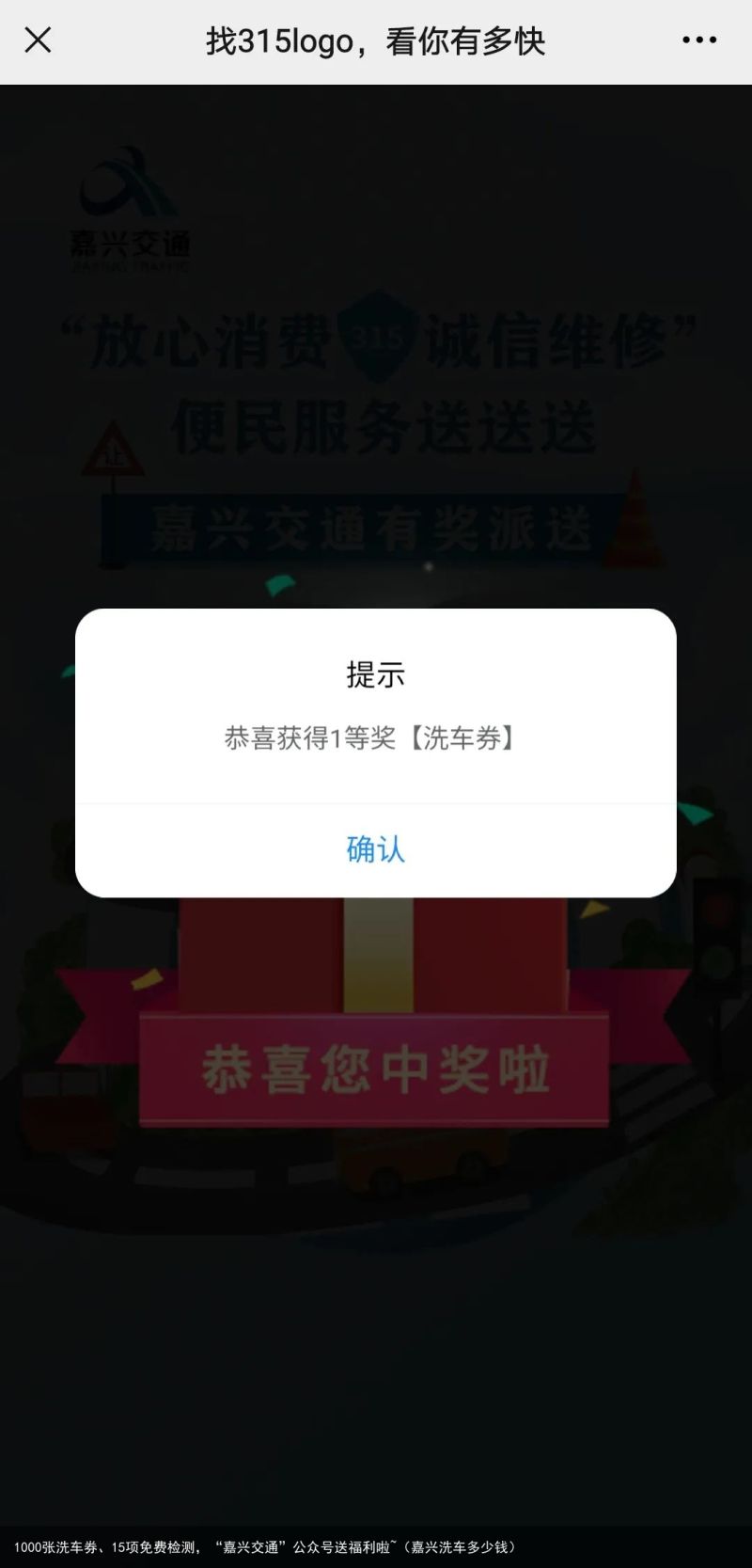Confirm the prize dialog with 确认
This screenshot has width=752, height=1568.
pos(376,849)
